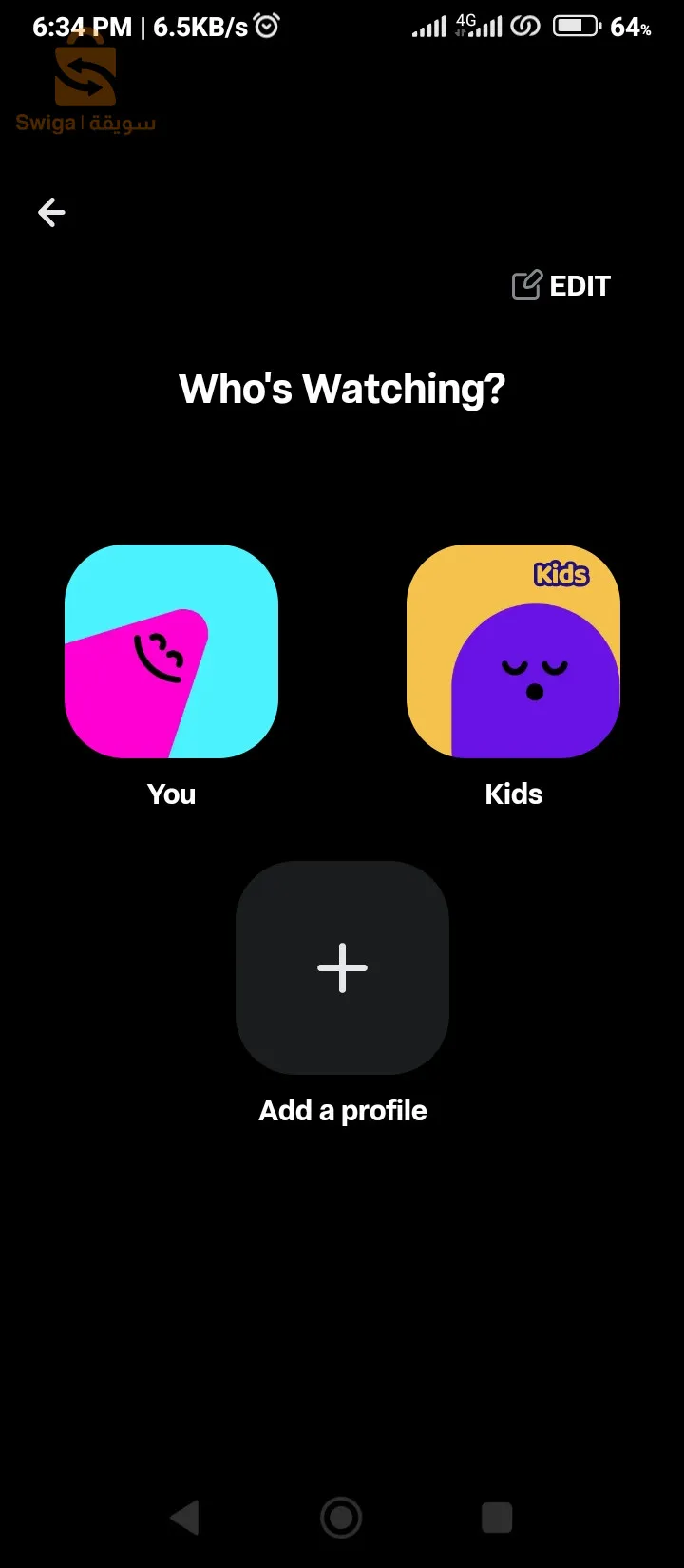The width and height of the screenshot is (684, 1568).
Task: Tap EDIT to manage profiles
Action: click(561, 286)
